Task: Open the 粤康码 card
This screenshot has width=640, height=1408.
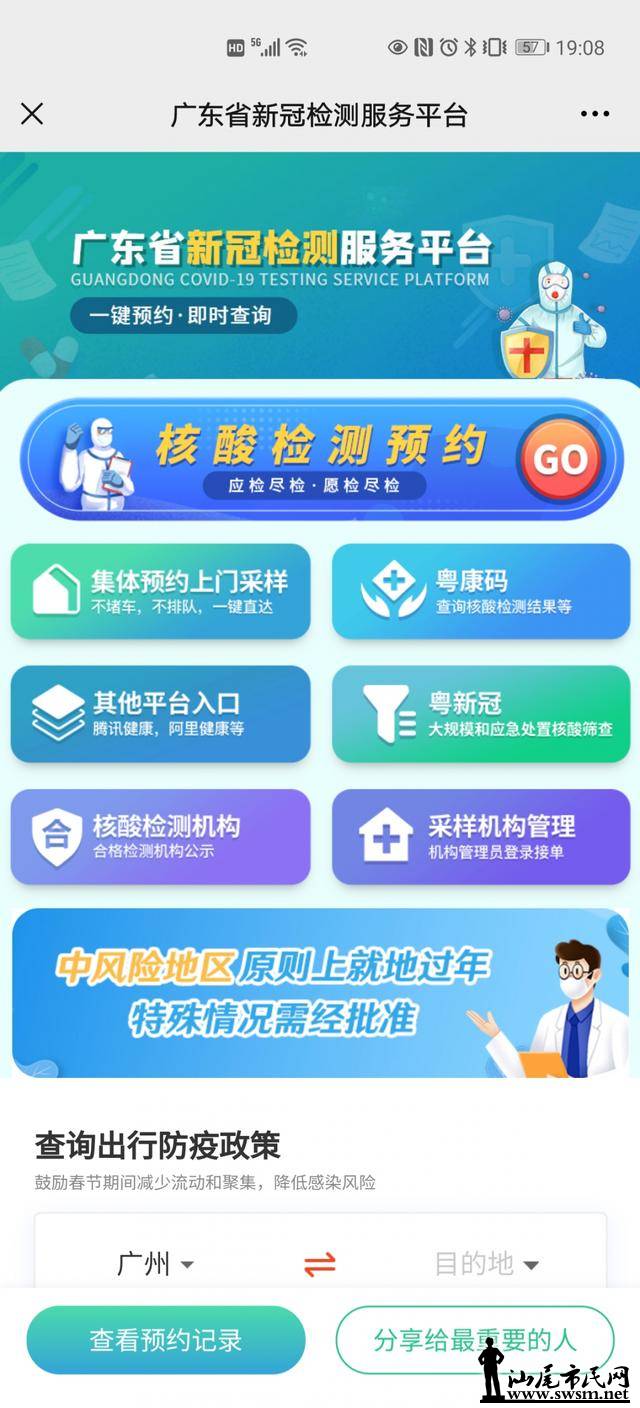Action: pyautogui.click(x=481, y=591)
